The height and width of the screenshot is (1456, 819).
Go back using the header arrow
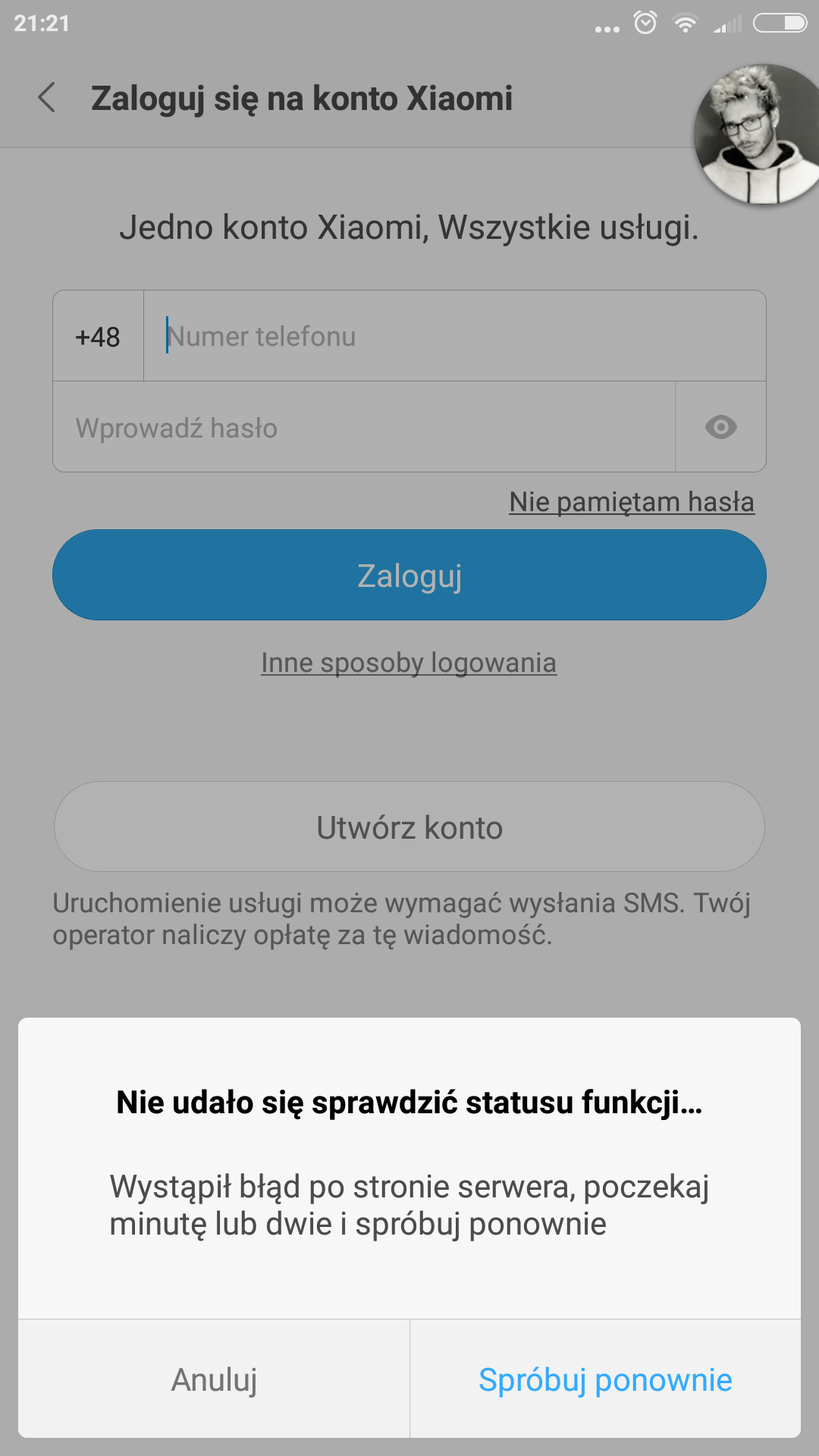point(47,98)
